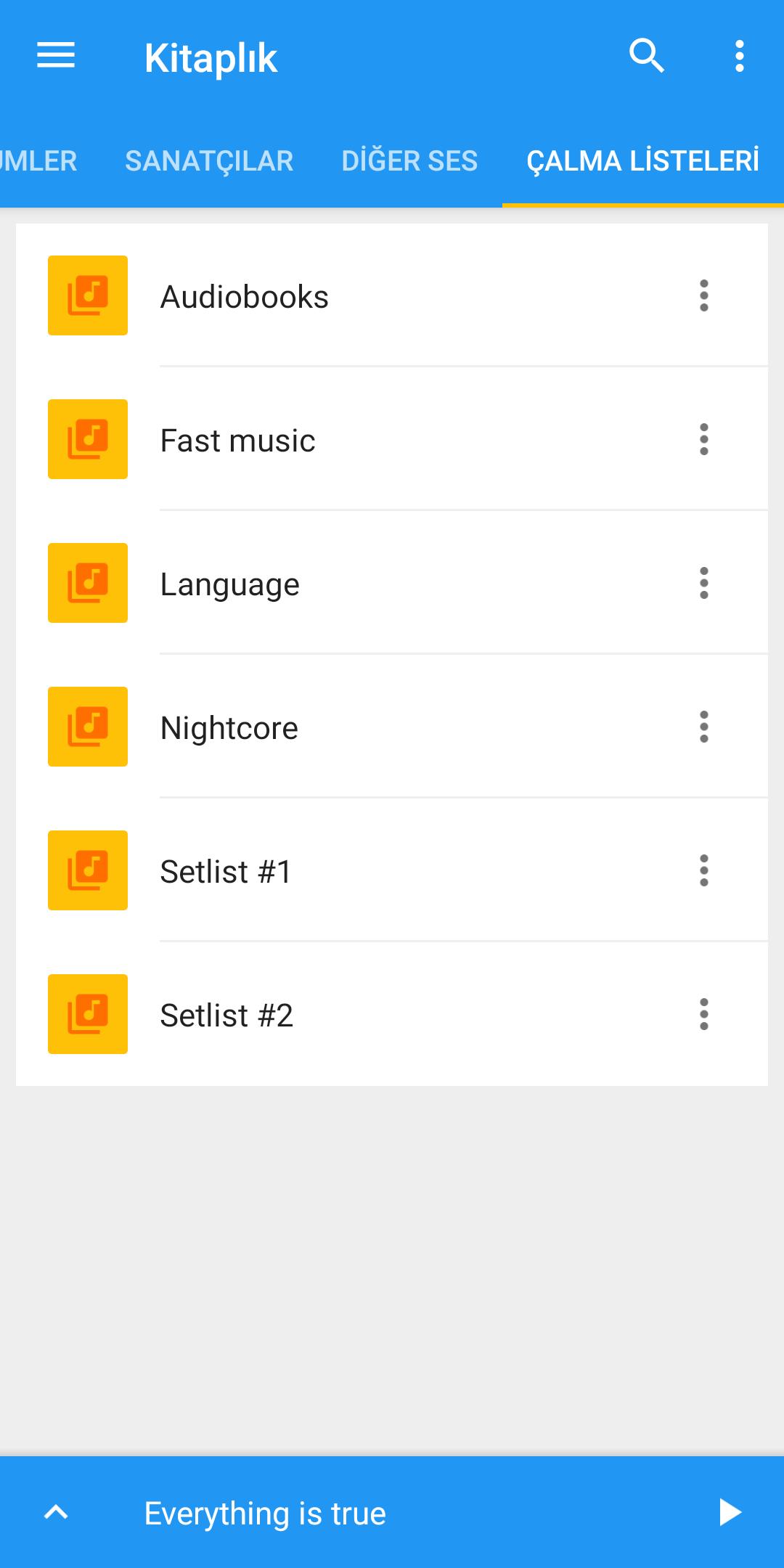Select the Çalma Listeleri tab
This screenshot has height=1568, width=784.
tap(643, 161)
